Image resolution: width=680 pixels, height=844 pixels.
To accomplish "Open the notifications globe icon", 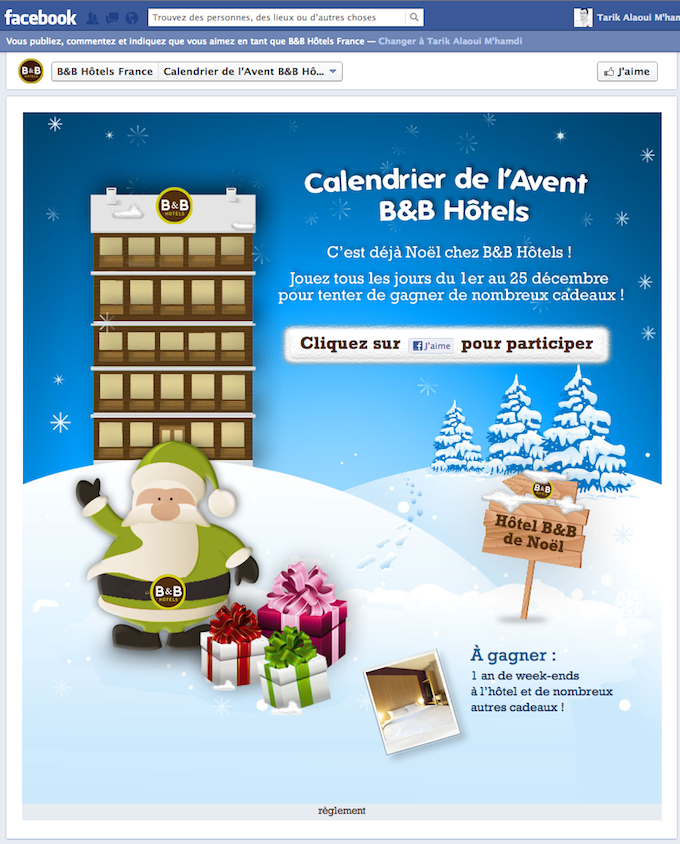I will point(131,18).
